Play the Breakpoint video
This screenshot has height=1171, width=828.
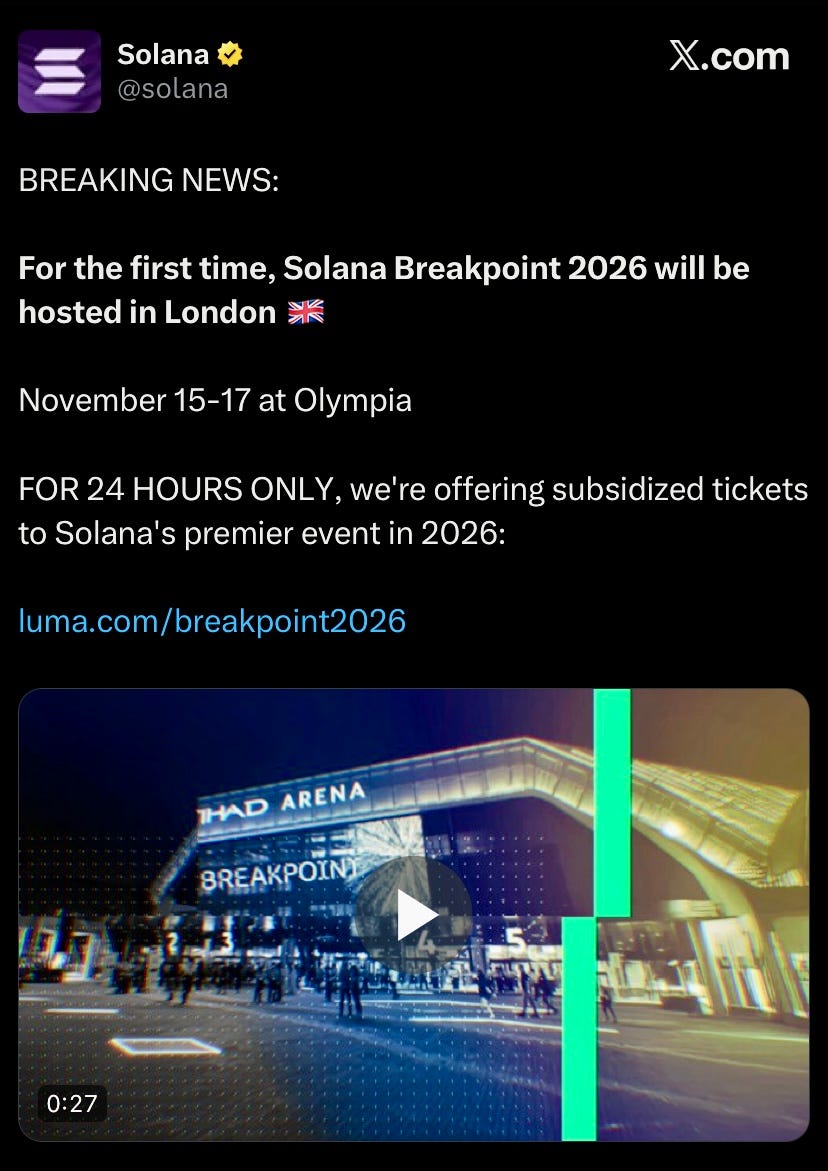coord(413,915)
